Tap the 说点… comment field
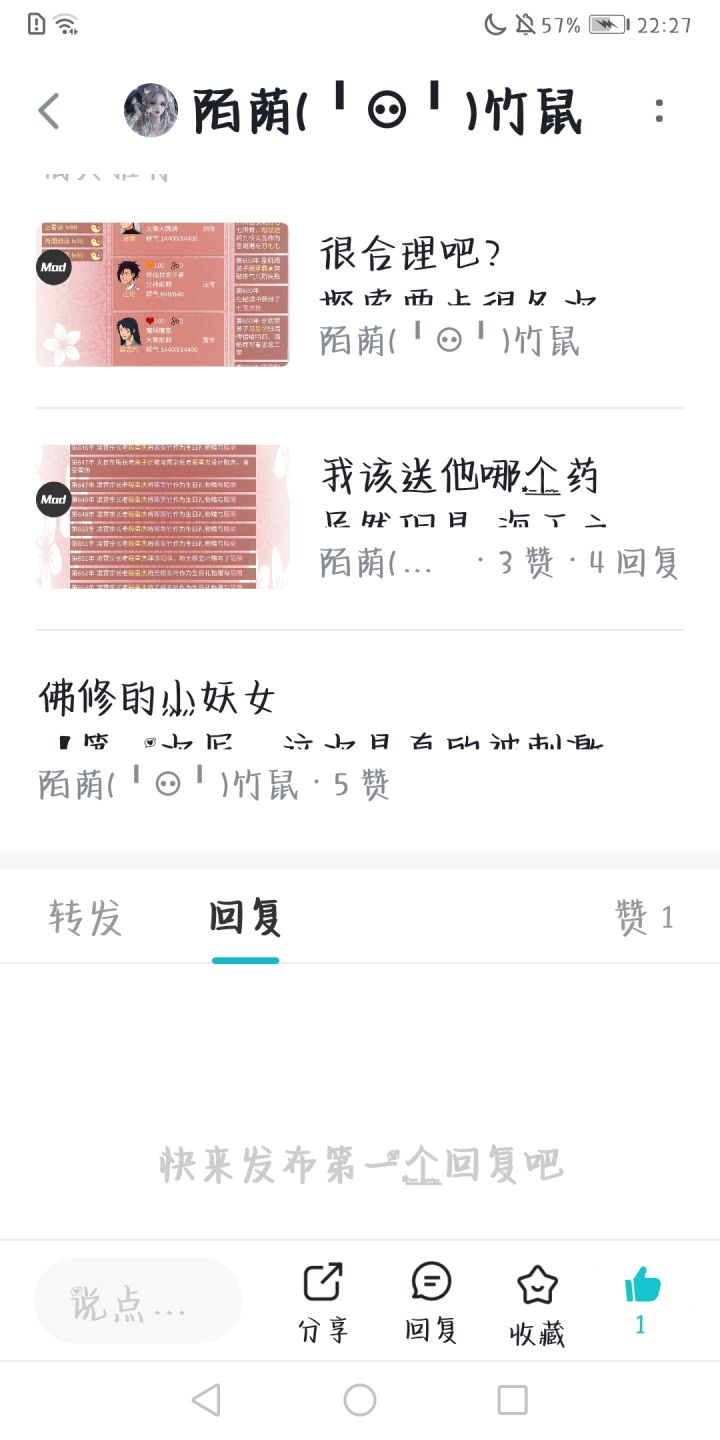The width and height of the screenshot is (720, 1440). pyautogui.click(x=138, y=1301)
